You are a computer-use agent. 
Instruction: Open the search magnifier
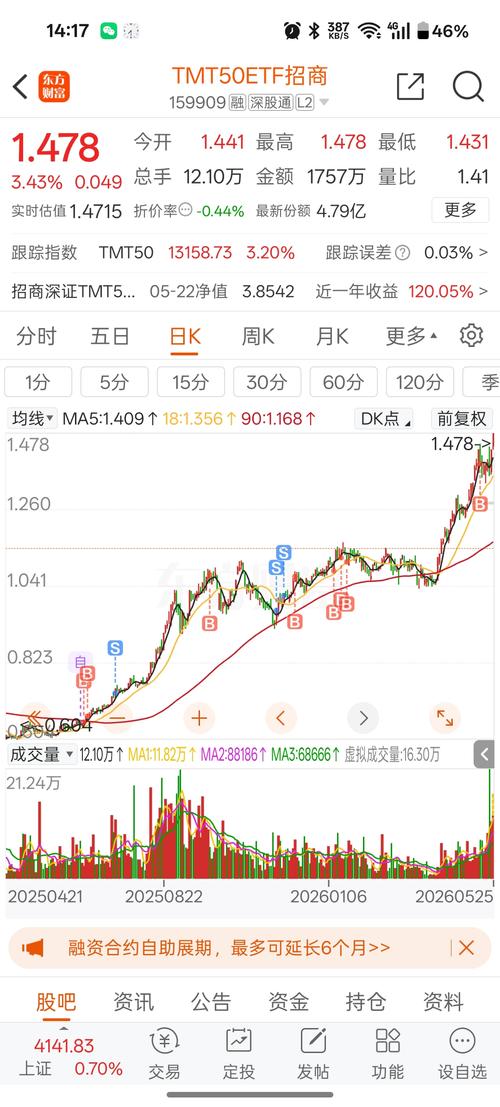coord(468,87)
